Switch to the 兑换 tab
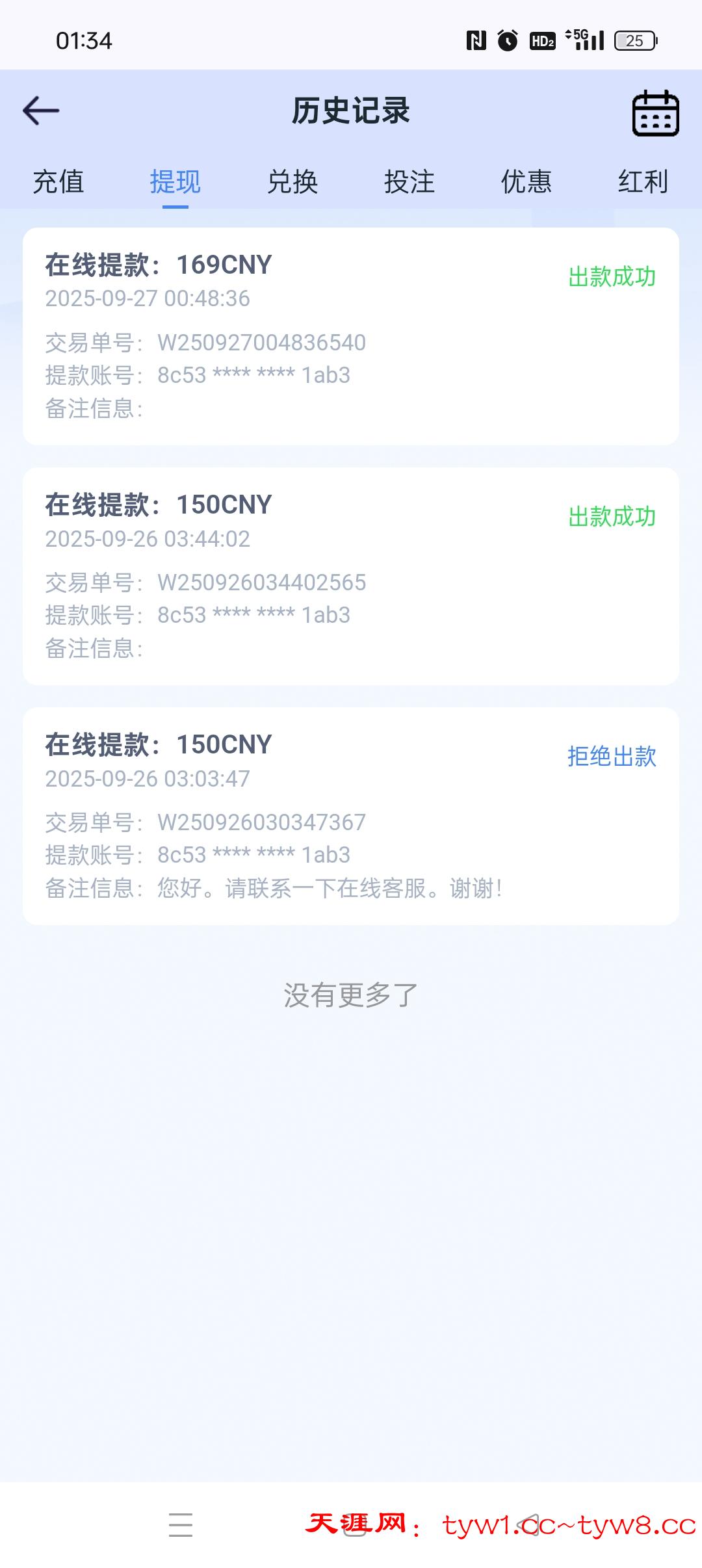Screen dimensions: 702x1568 coord(292,181)
